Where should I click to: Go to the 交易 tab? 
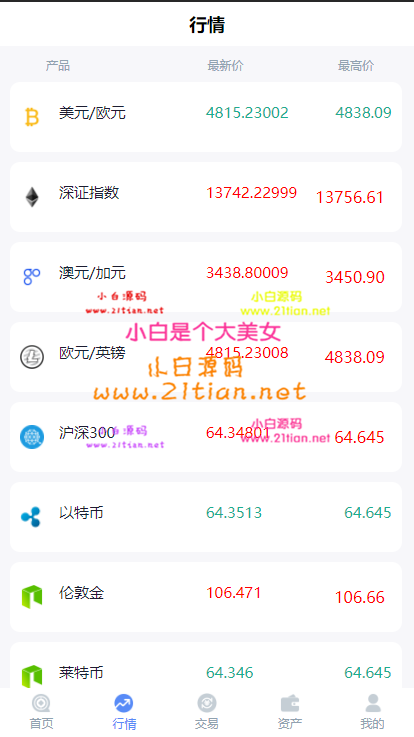click(207, 712)
